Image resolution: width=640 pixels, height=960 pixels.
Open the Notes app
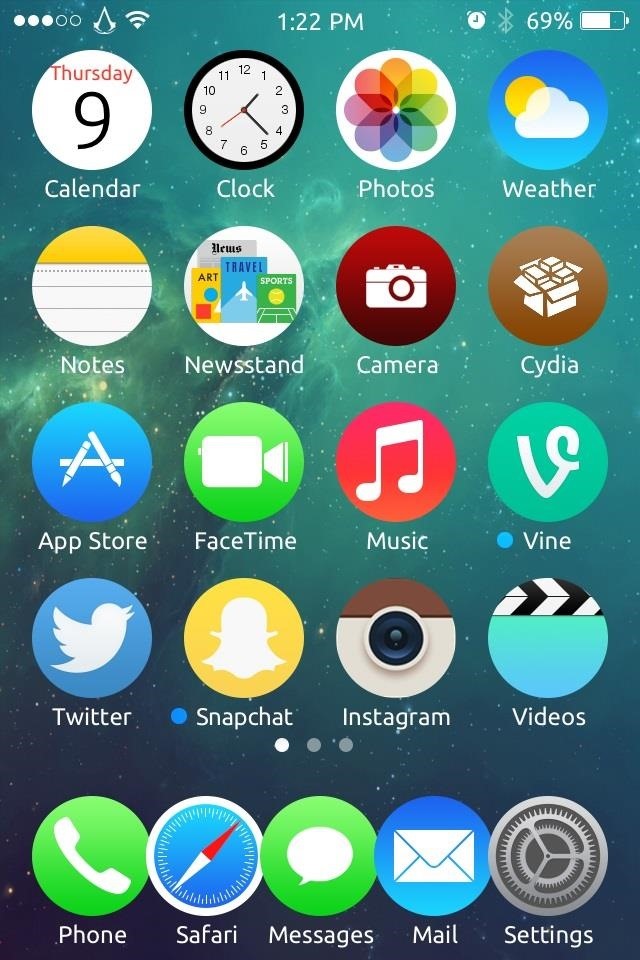tap(92, 286)
